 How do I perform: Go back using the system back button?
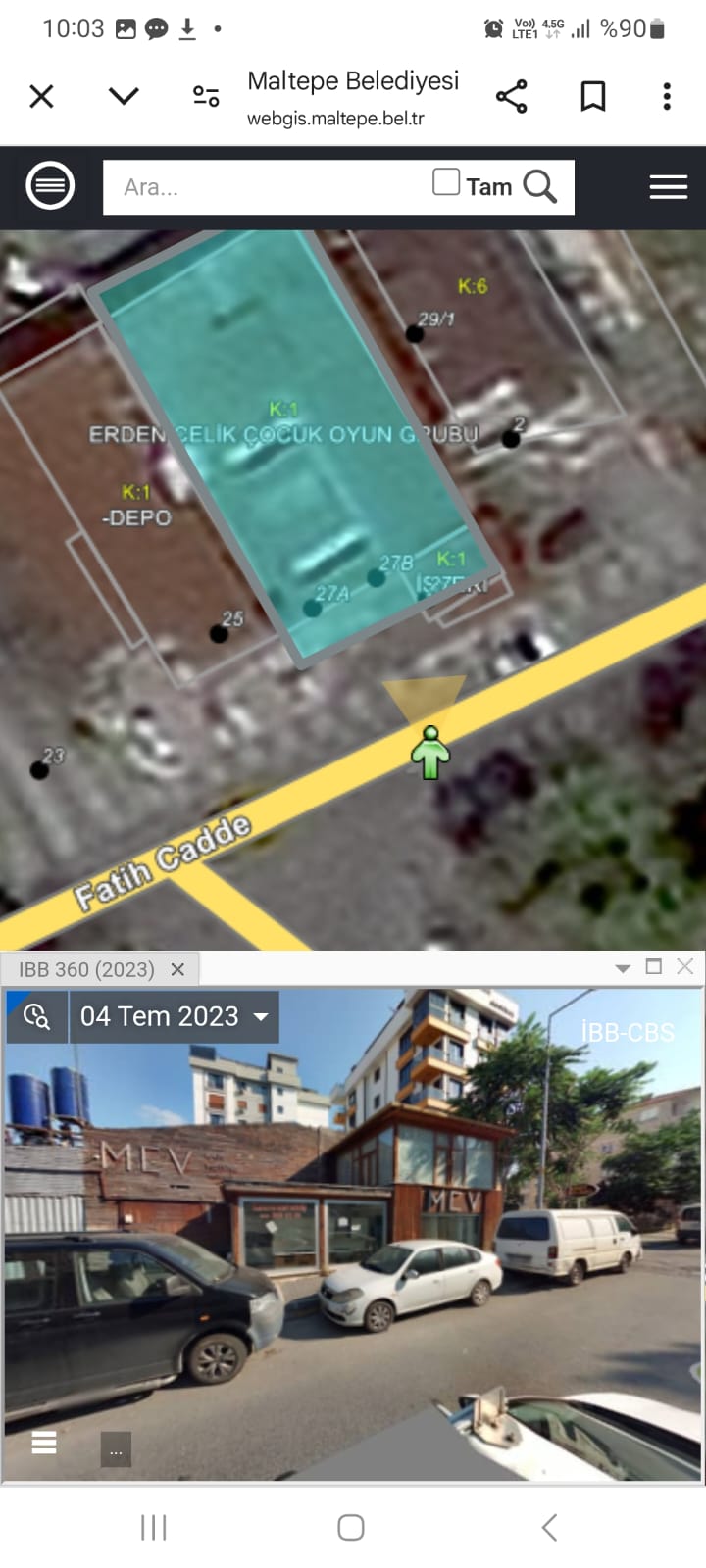(x=550, y=1527)
